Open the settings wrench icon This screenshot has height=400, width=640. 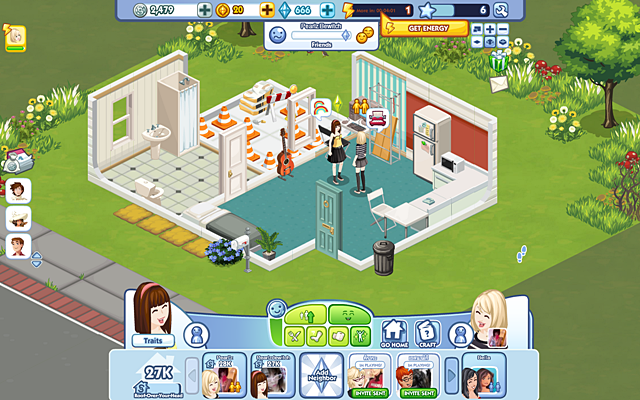pos(500,10)
